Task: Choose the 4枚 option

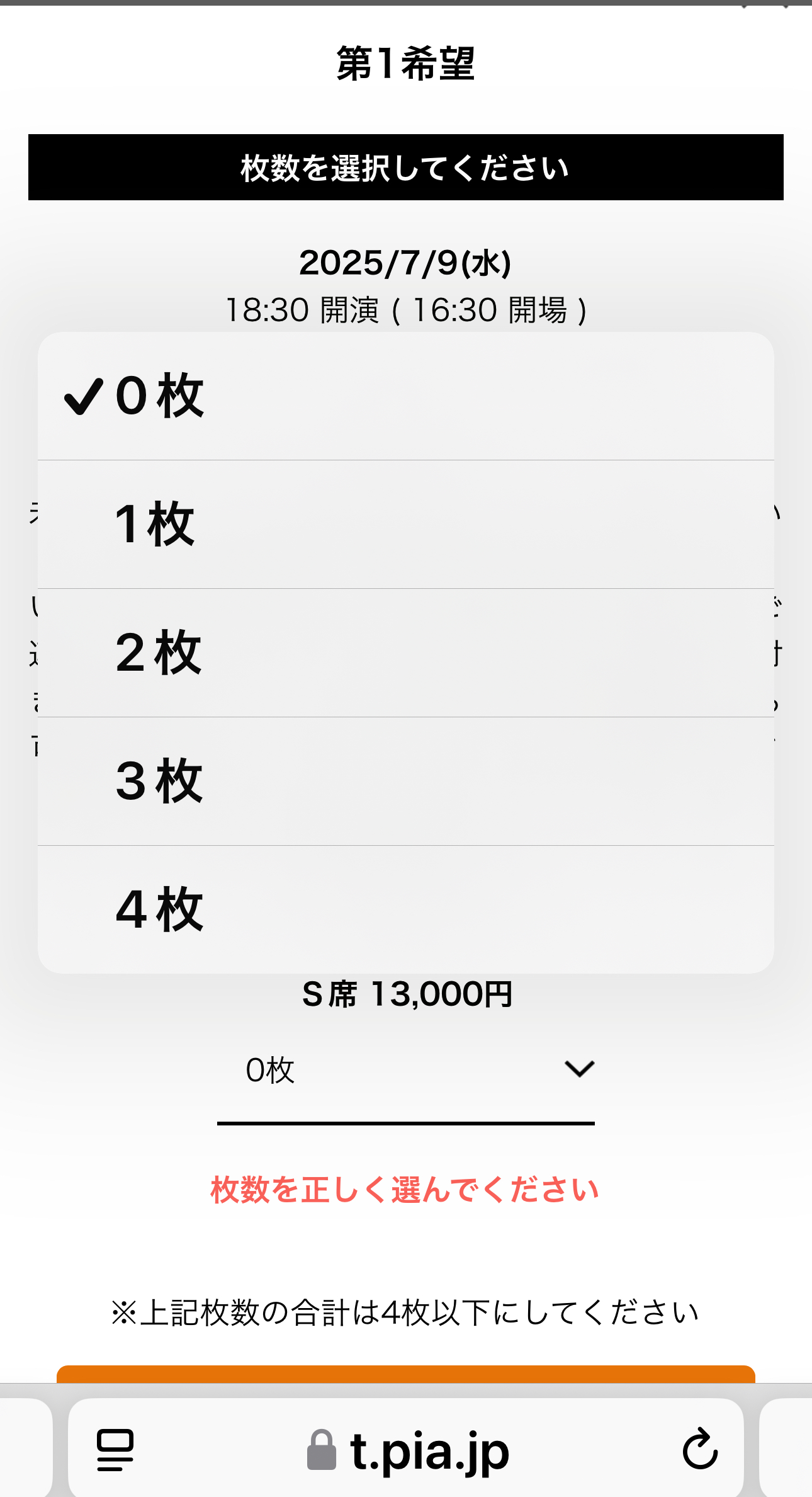Action: pos(405,910)
